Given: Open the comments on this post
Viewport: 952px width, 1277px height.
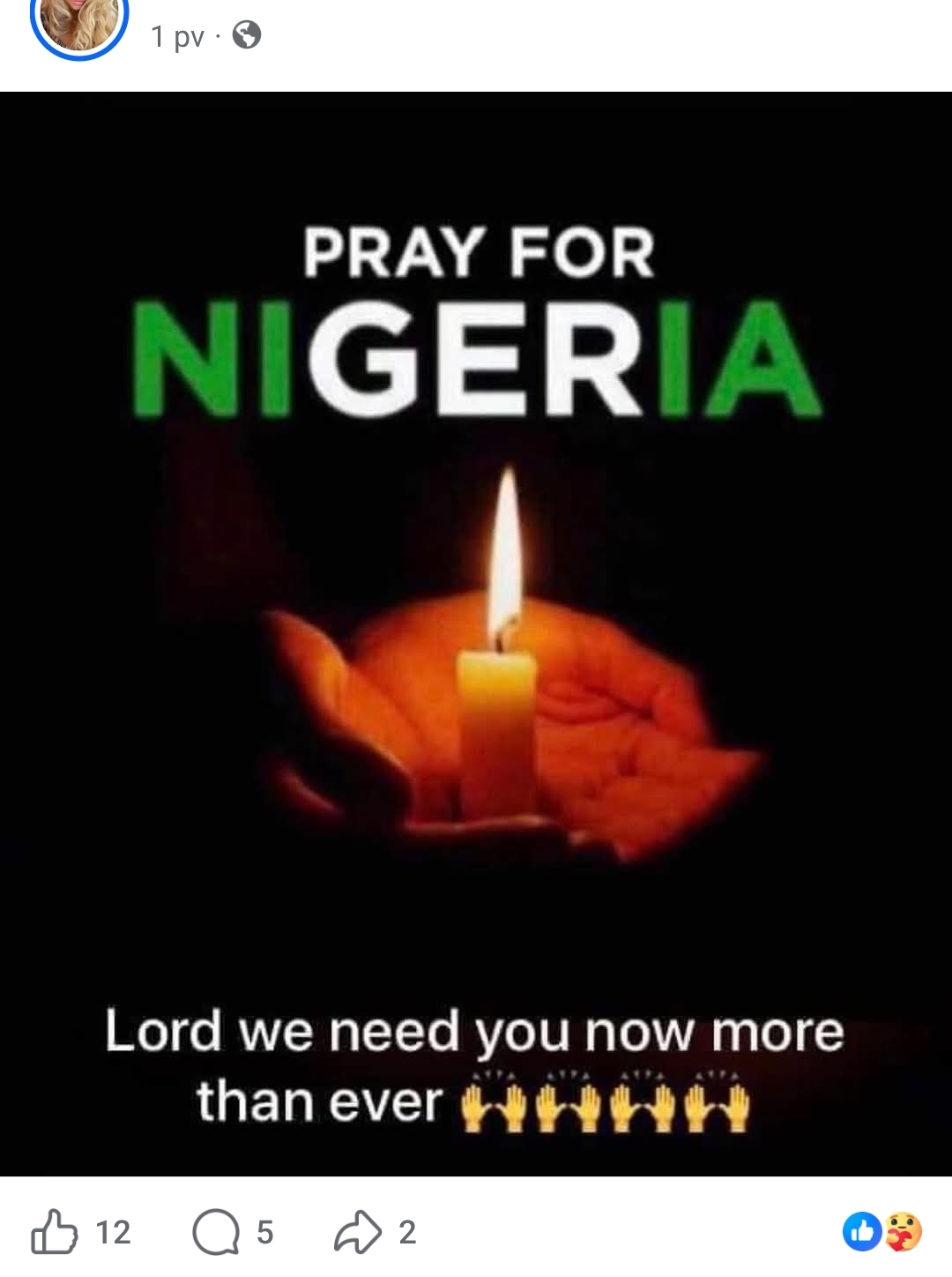Looking at the screenshot, I should [x=216, y=1231].
